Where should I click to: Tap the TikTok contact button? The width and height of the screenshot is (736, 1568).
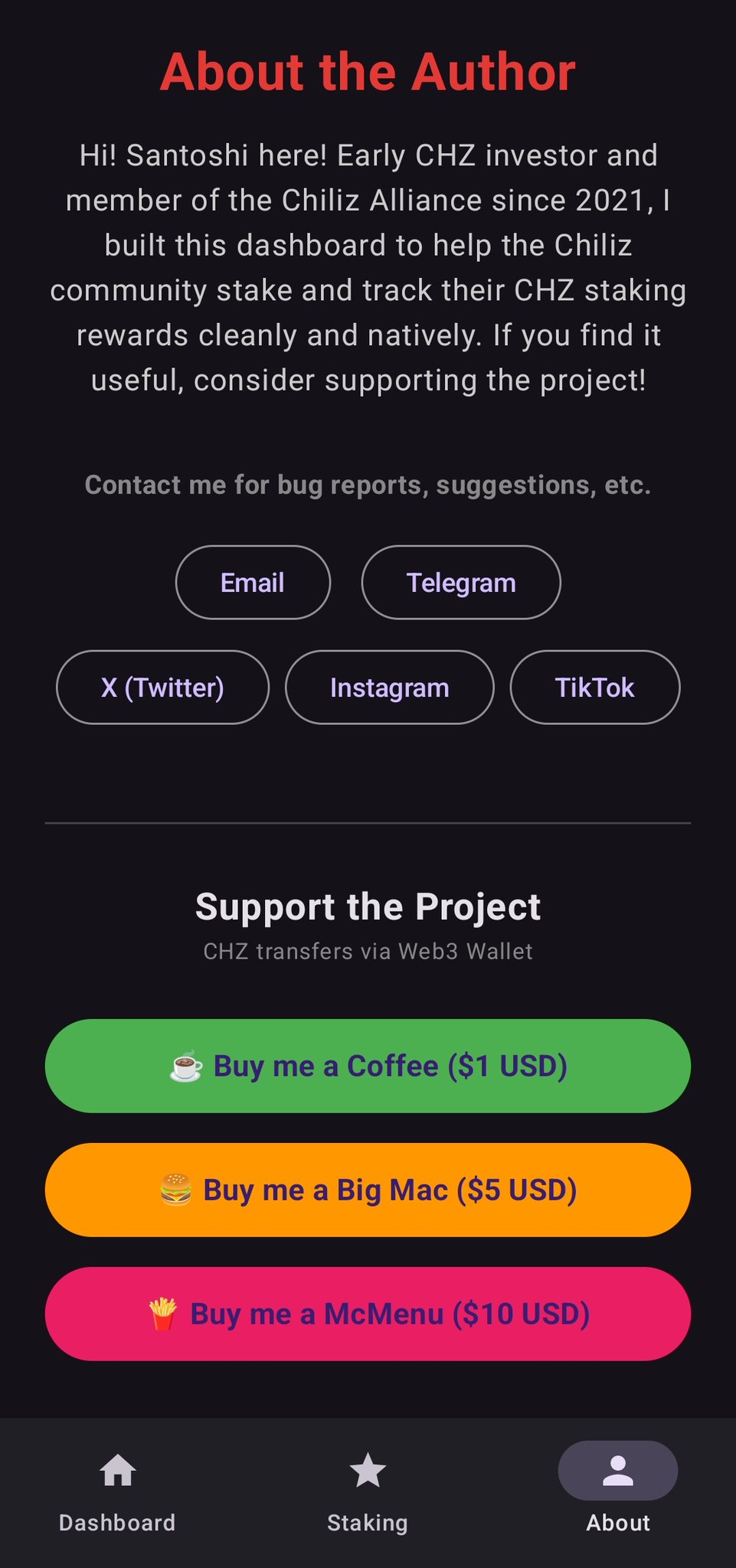(x=594, y=688)
